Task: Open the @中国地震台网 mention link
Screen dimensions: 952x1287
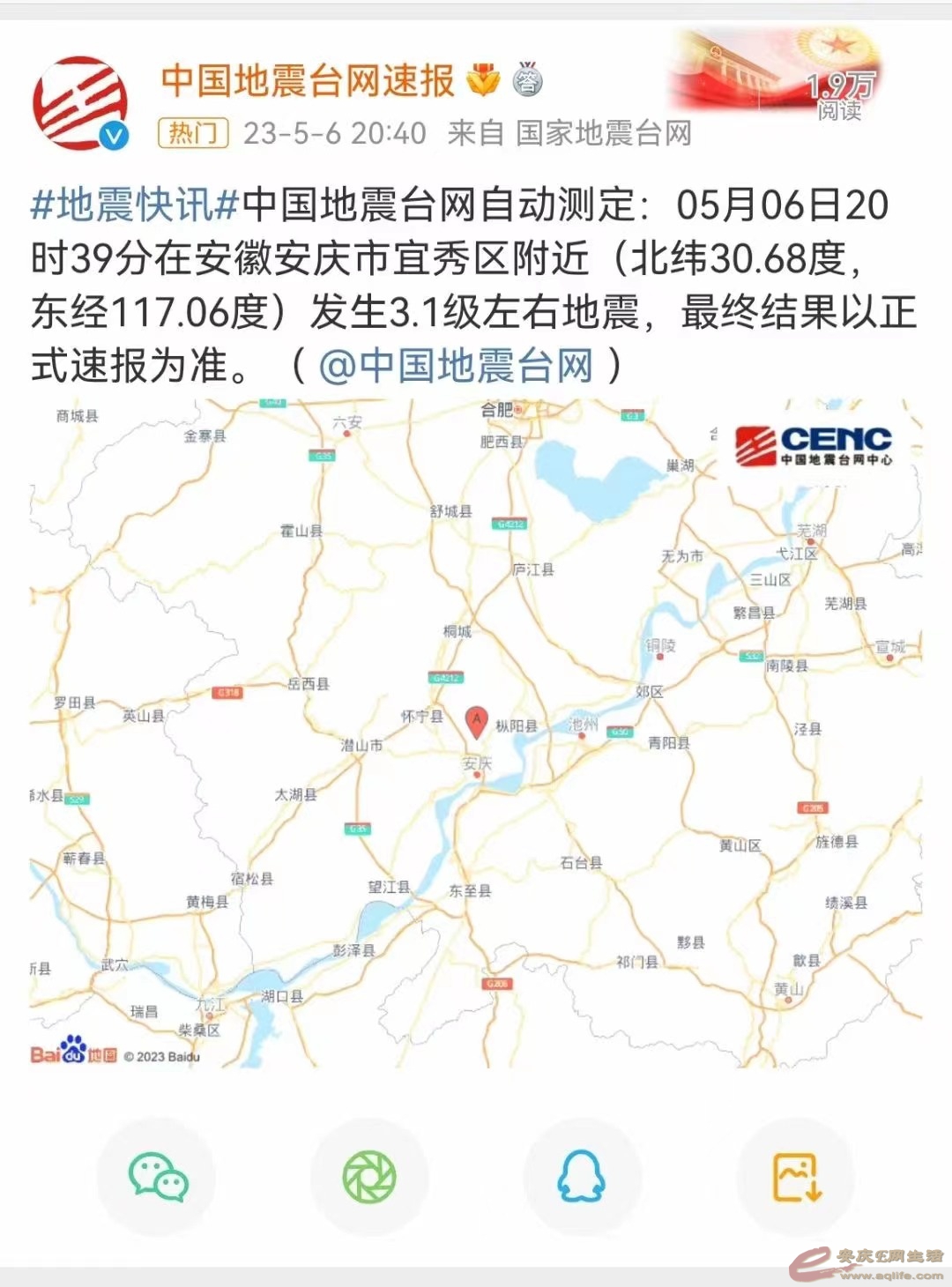Action: [x=456, y=366]
